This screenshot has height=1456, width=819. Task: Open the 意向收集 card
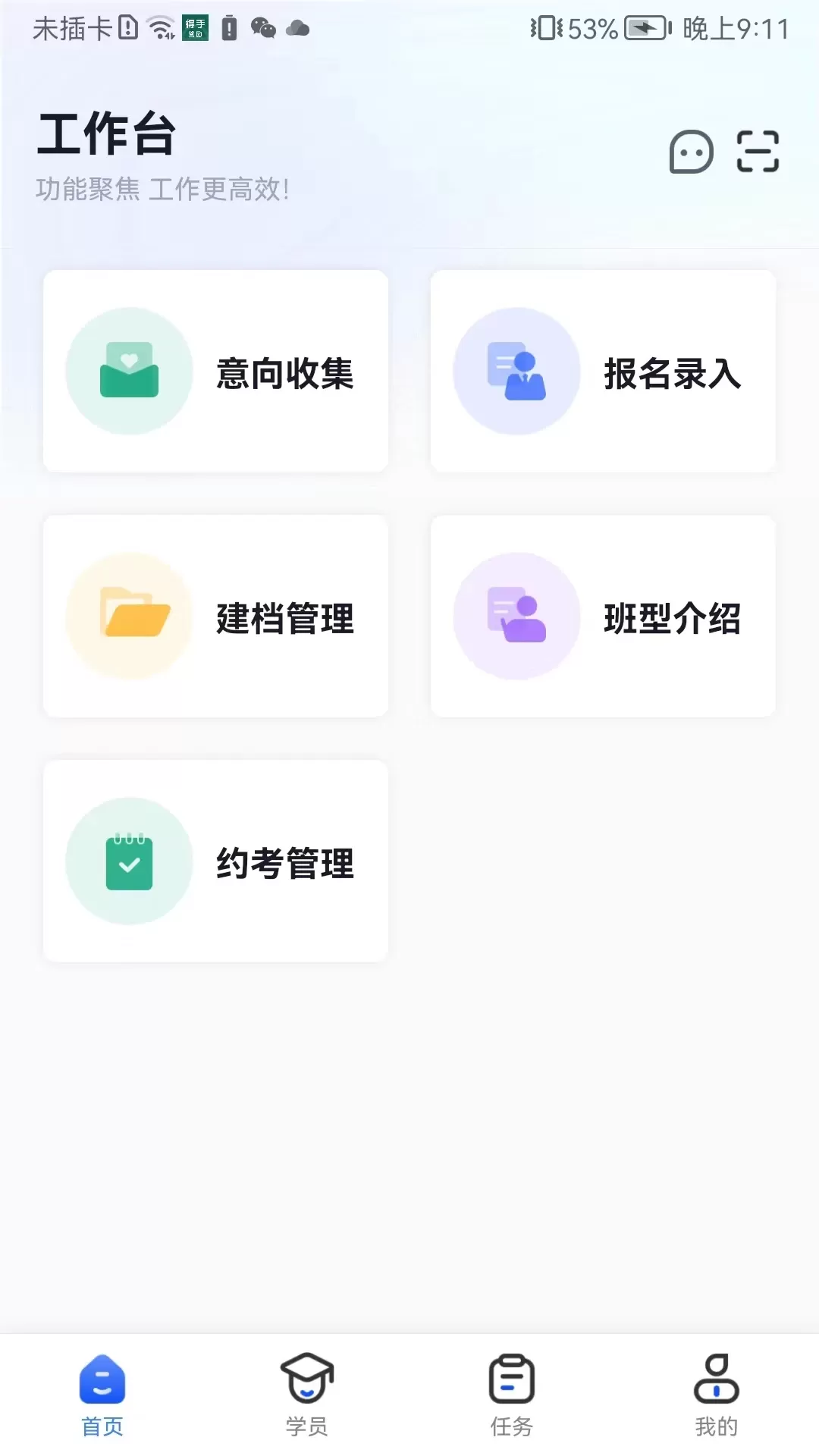(x=216, y=372)
